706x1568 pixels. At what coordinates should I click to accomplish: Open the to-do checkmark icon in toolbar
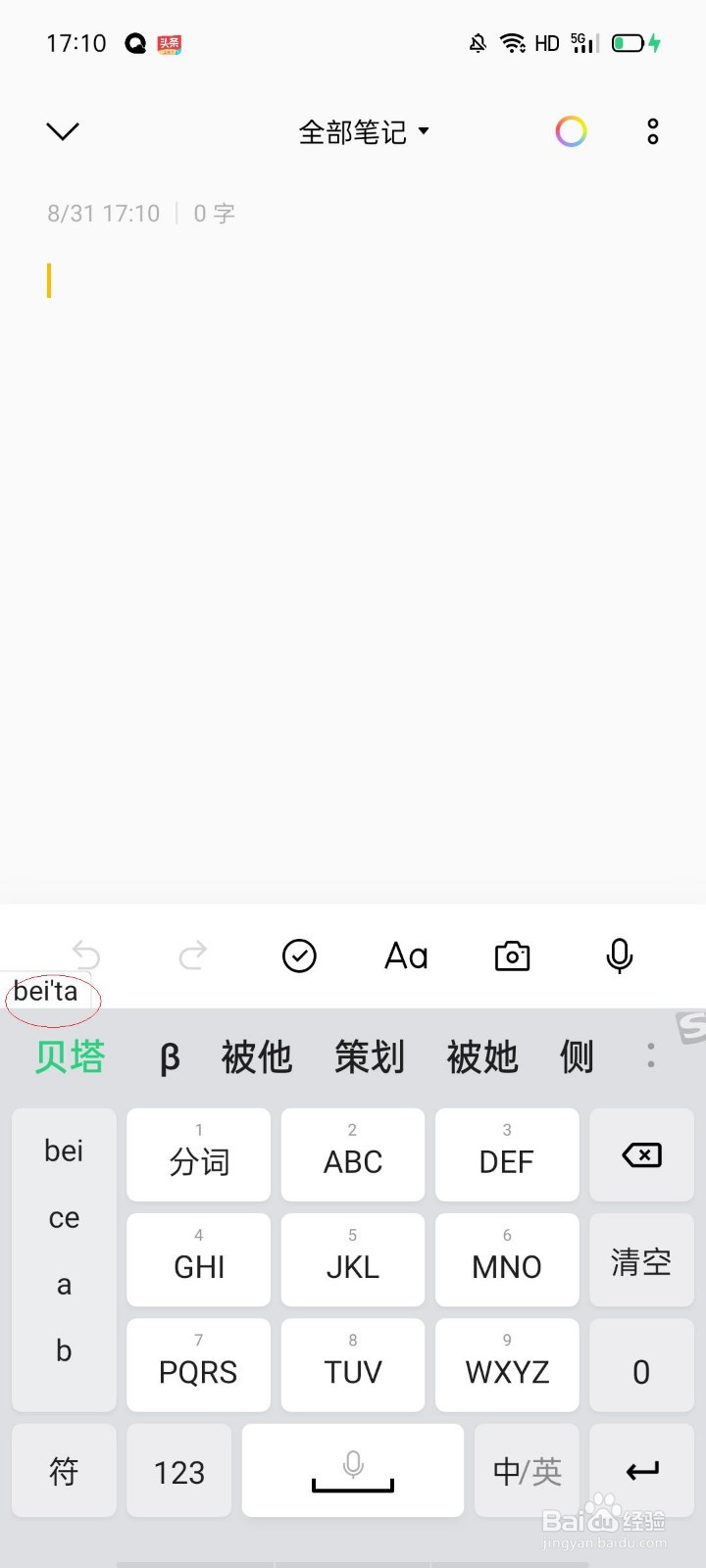tap(299, 955)
